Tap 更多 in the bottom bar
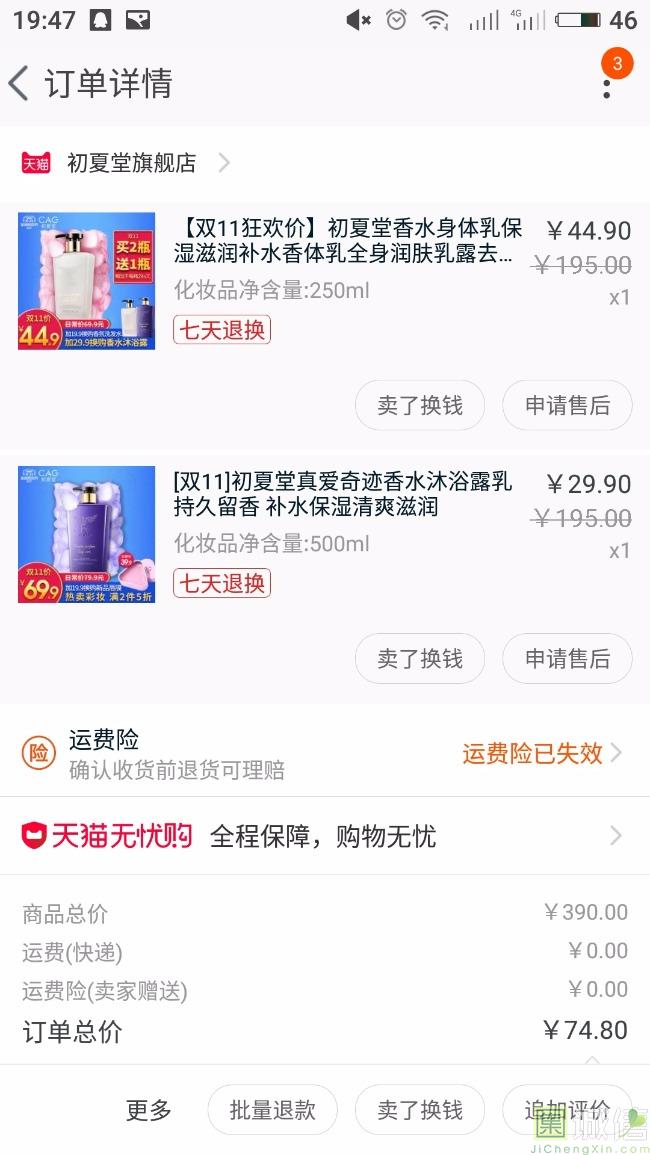The image size is (650, 1155). [x=149, y=1110]
